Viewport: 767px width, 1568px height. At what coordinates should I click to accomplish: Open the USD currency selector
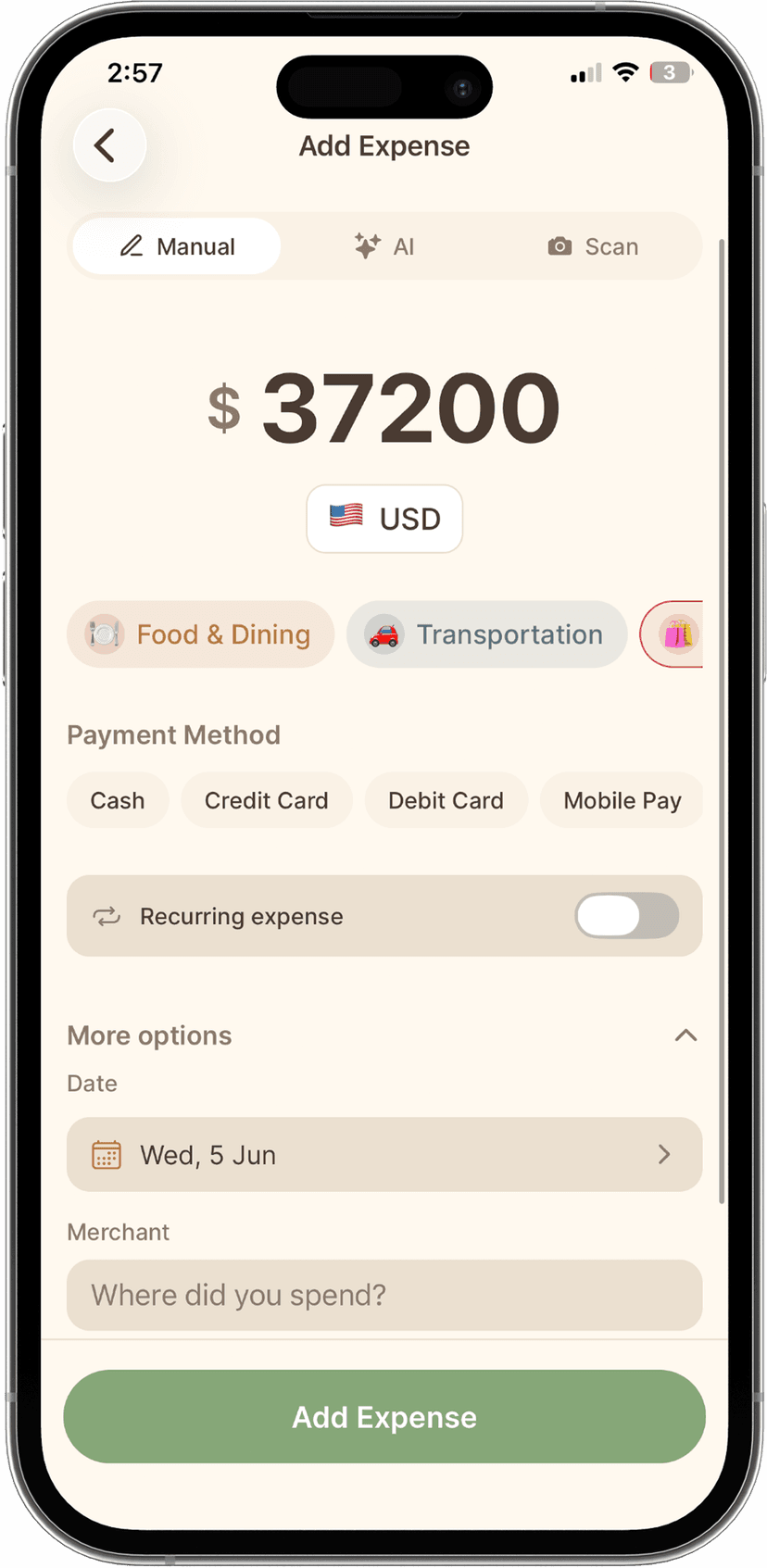(x=383, y=520)
